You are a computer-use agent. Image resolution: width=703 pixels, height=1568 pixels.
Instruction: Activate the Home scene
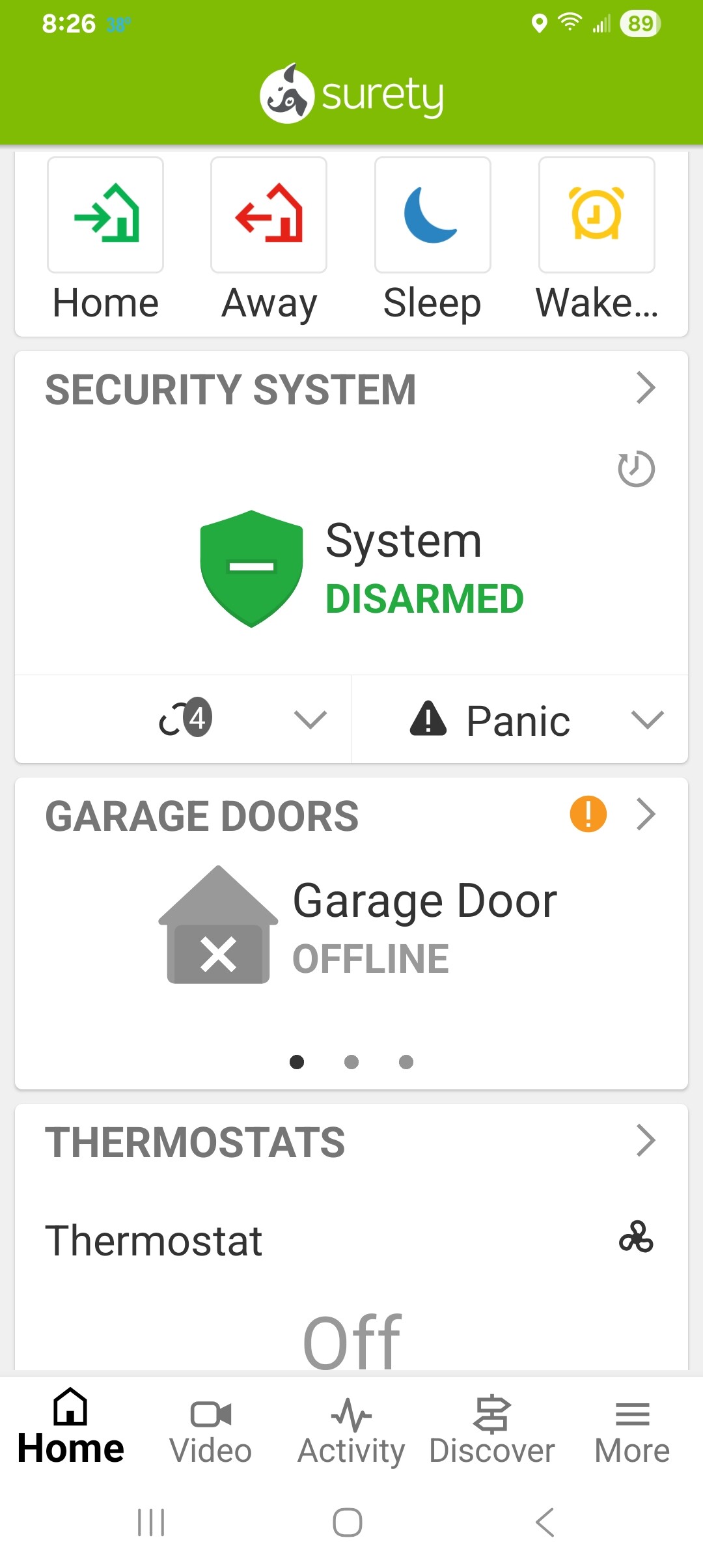coord(105,216)
